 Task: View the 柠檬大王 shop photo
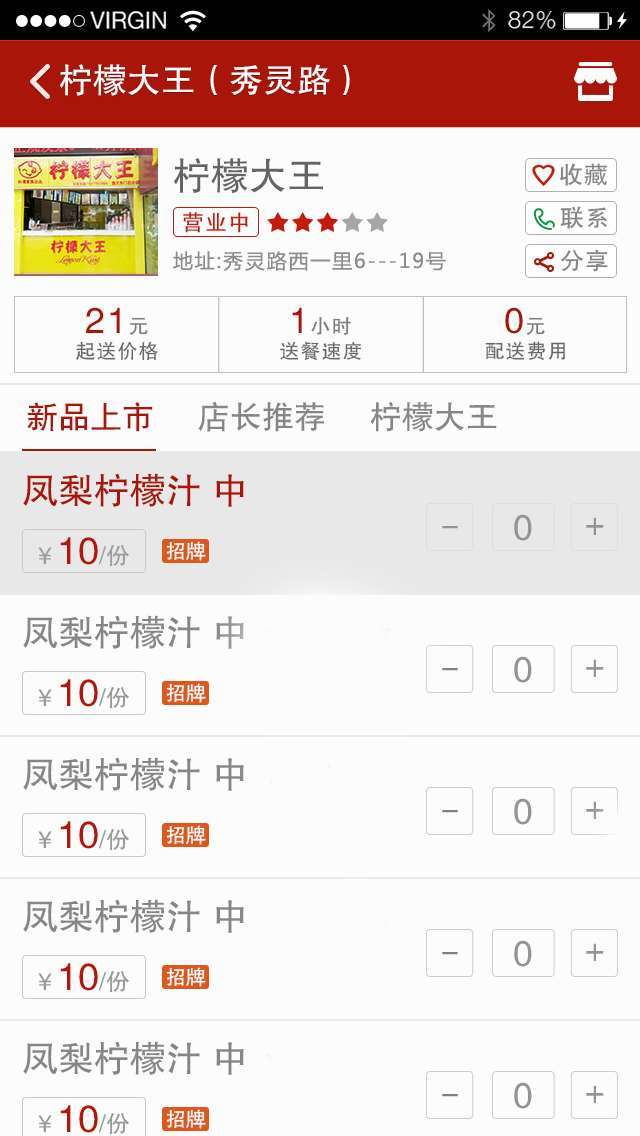(x=86, y=212)
